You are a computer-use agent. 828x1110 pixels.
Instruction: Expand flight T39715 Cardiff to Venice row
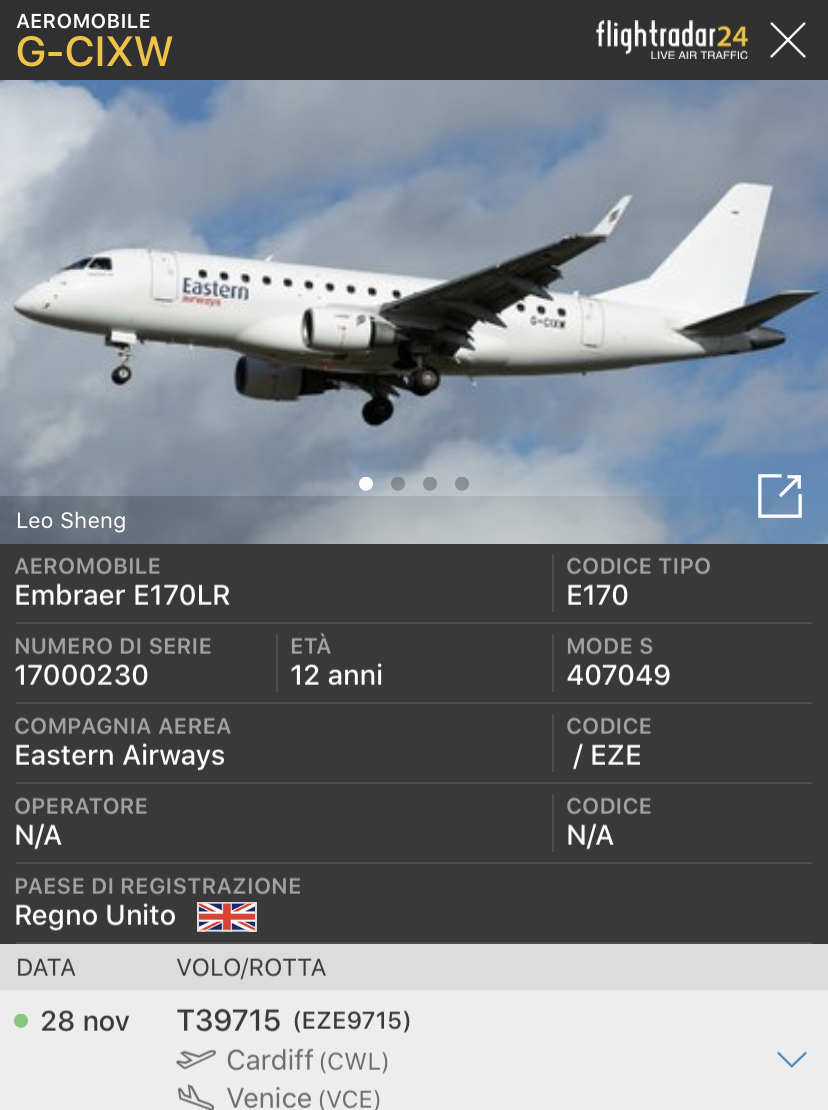pyautogui.click(x=791, y=1059)
